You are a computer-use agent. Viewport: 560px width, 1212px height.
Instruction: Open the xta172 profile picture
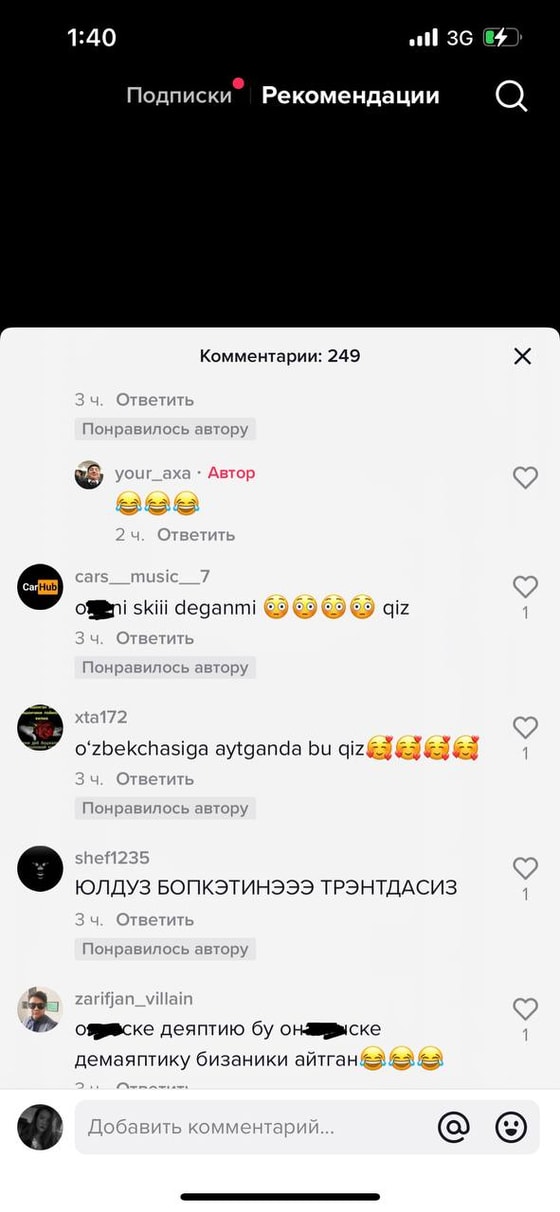[40, 728]
